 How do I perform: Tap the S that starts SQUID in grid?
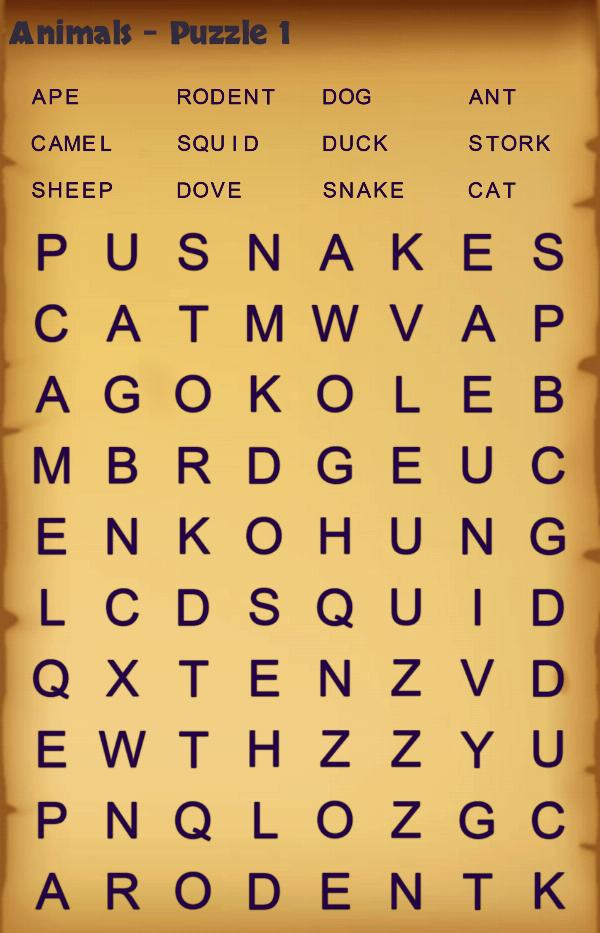pyautogui.click(x=264, y=608)
